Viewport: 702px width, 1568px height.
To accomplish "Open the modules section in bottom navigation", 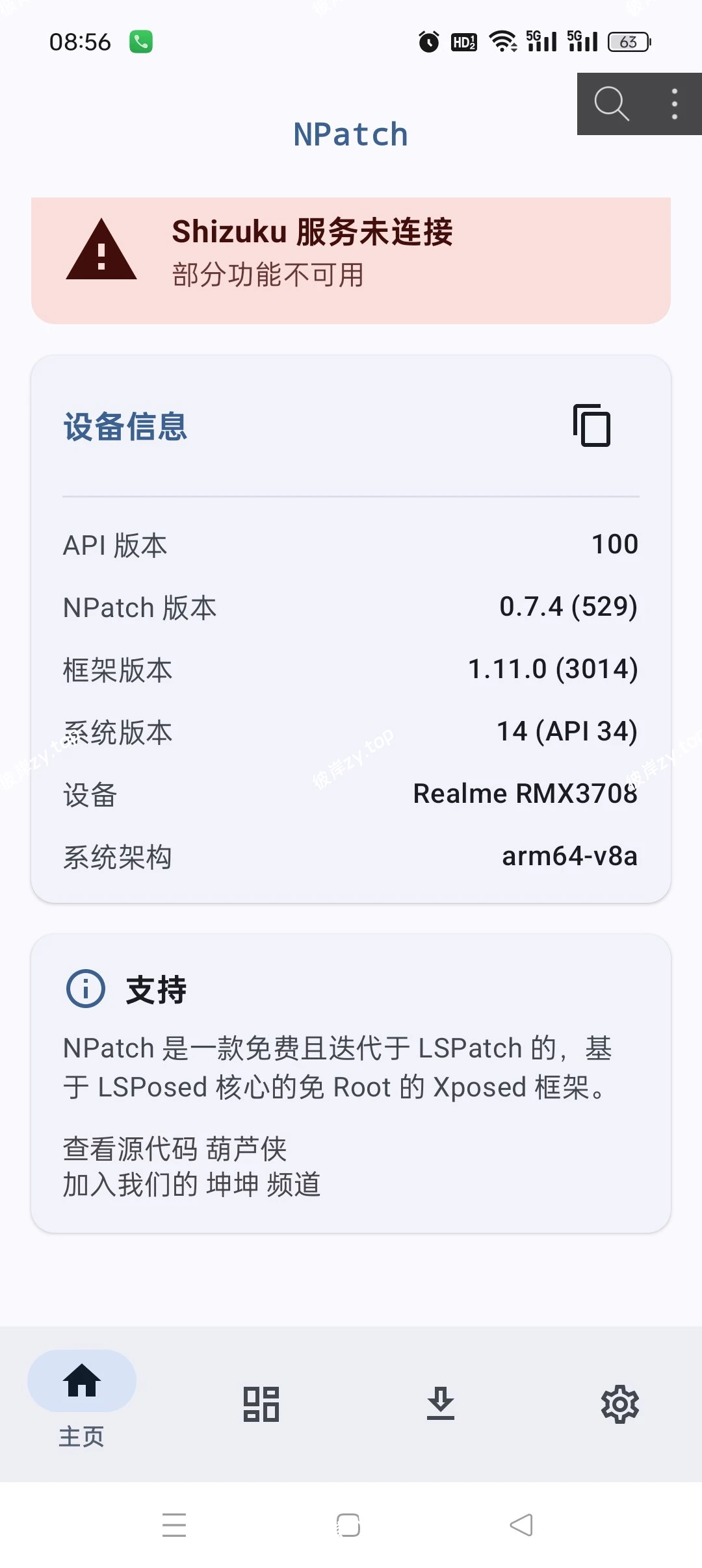I will (x=261, y=1405).
